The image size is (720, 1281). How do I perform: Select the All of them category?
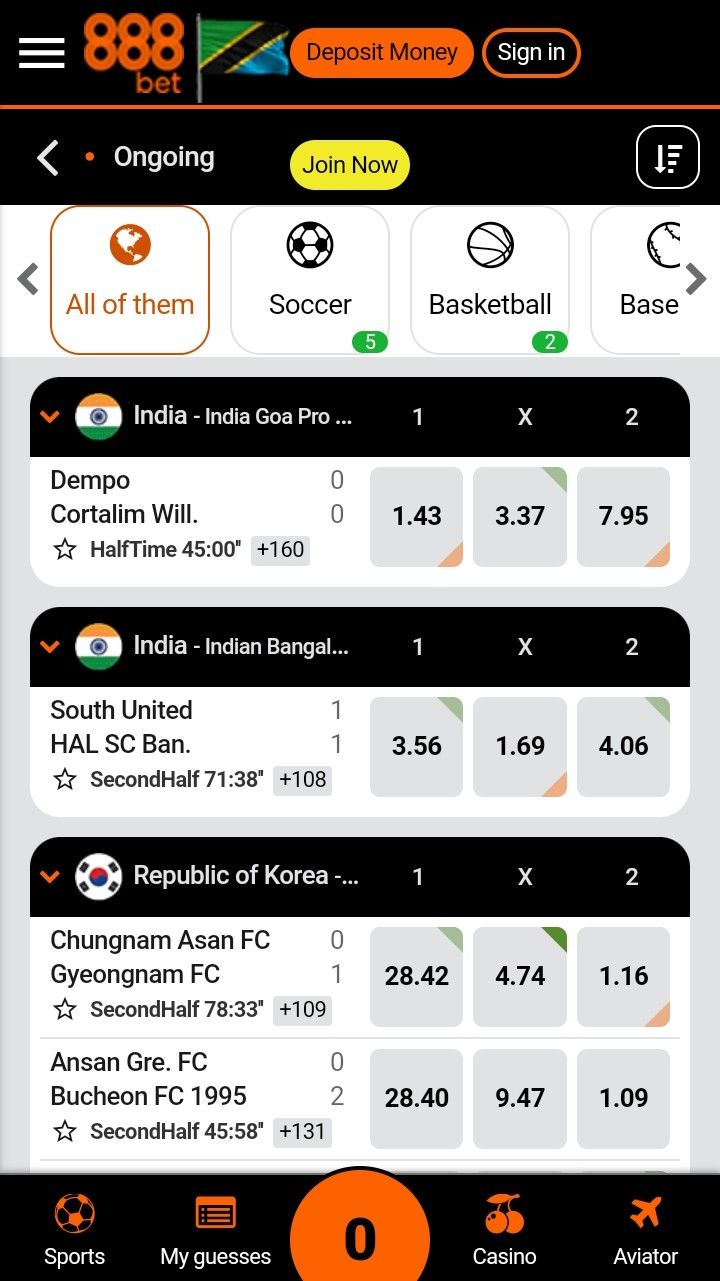130,280
